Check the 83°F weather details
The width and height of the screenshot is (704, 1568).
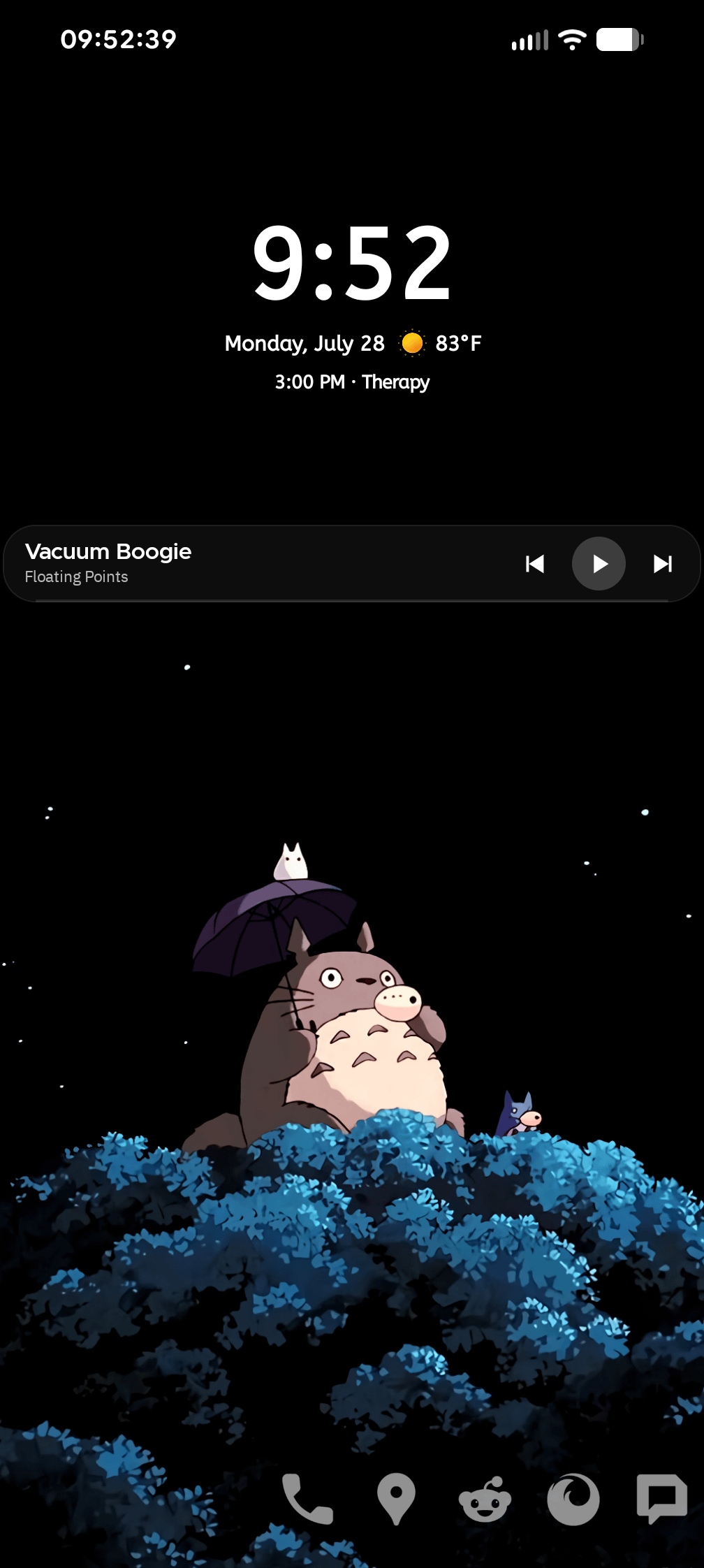pos(441,343)
